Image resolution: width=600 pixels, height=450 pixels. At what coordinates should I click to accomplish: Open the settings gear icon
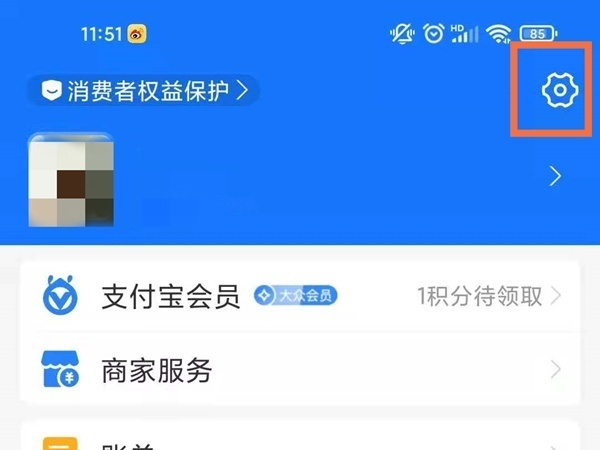pos(560,91)
